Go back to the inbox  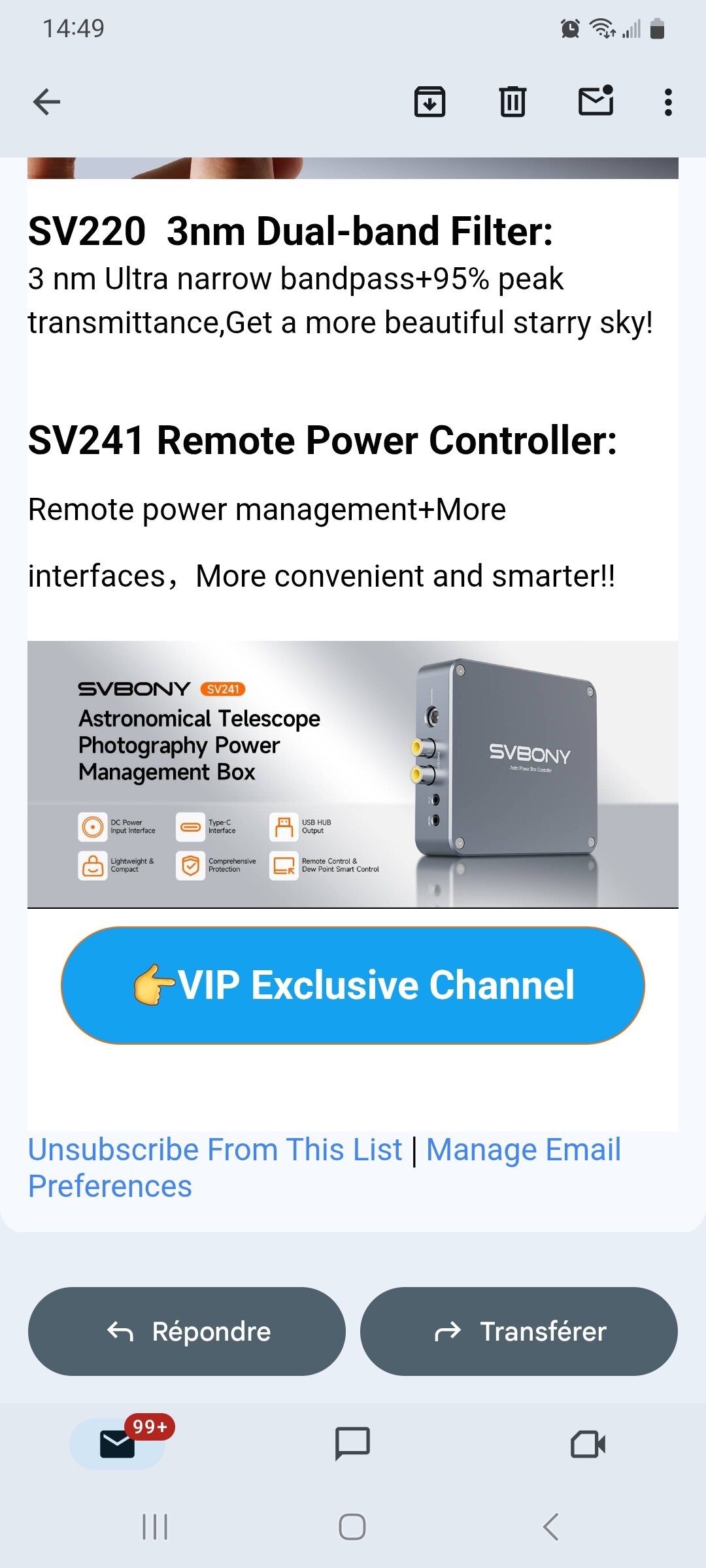pyautogui.click(x=46, y=102)
